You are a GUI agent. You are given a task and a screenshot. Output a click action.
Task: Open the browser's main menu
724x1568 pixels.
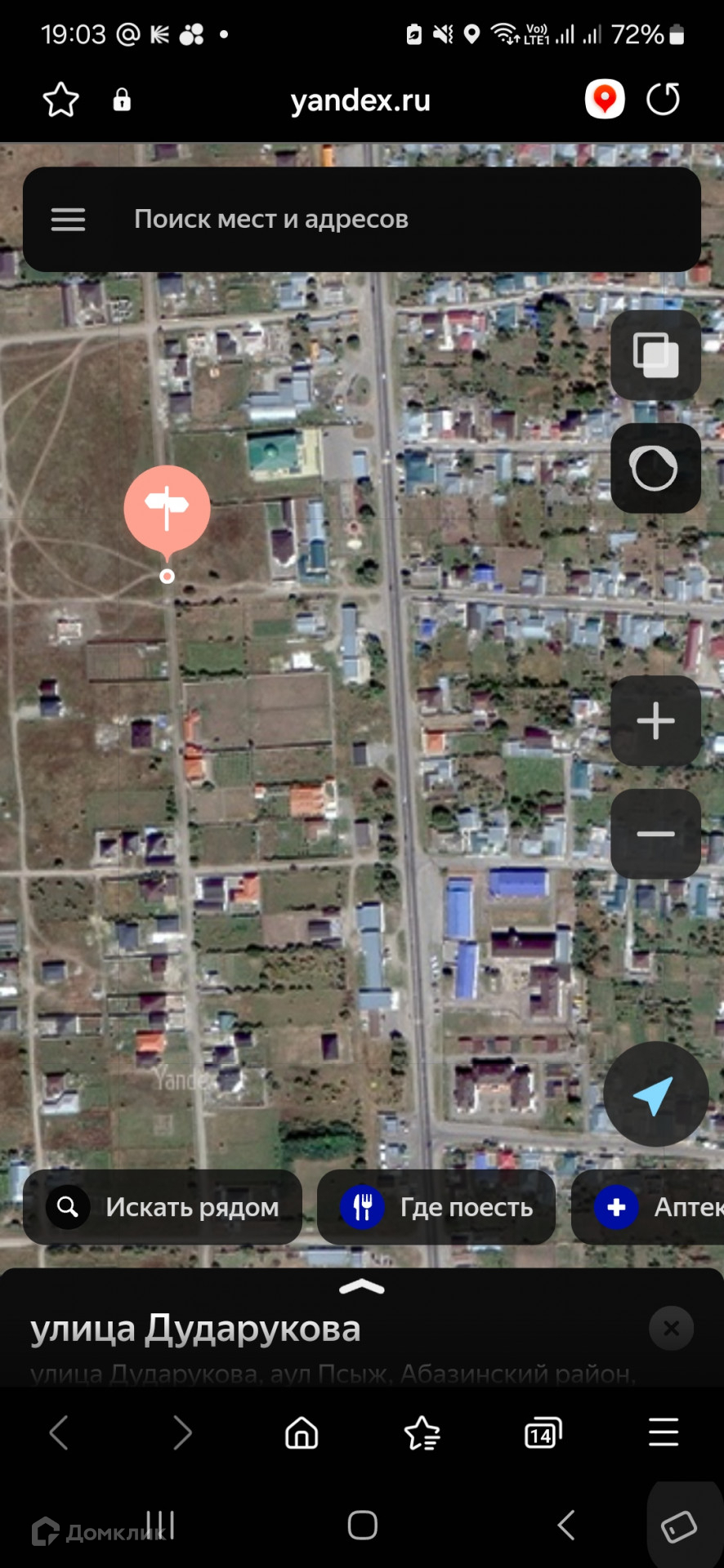pos(663,1432)
